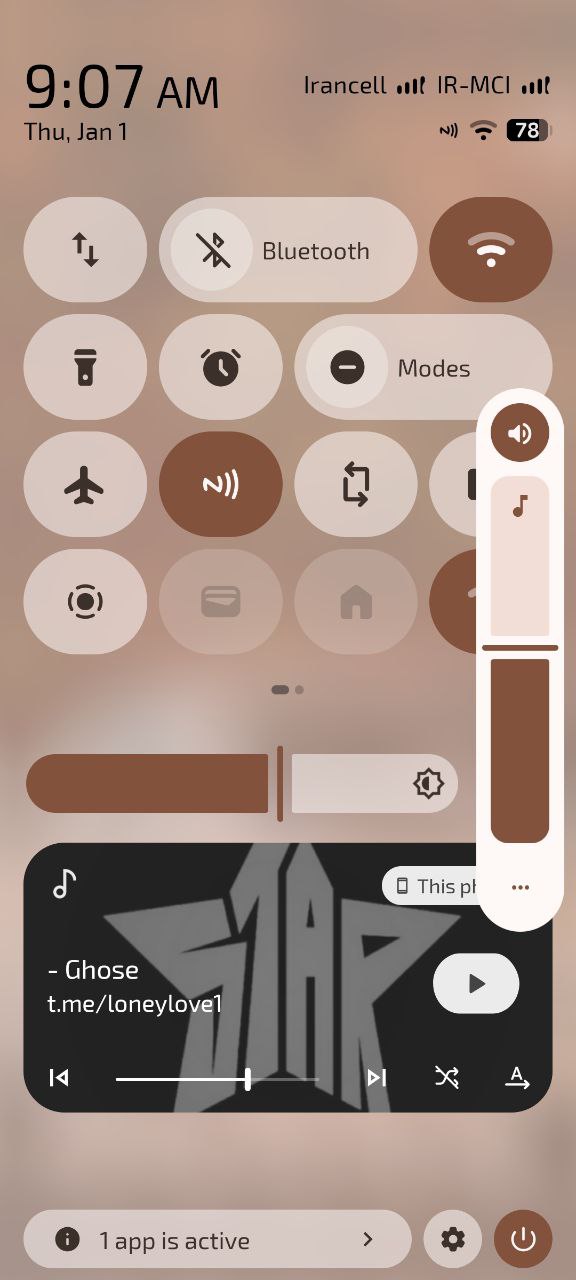Turn on the flashlight

(x=85, y=367)
